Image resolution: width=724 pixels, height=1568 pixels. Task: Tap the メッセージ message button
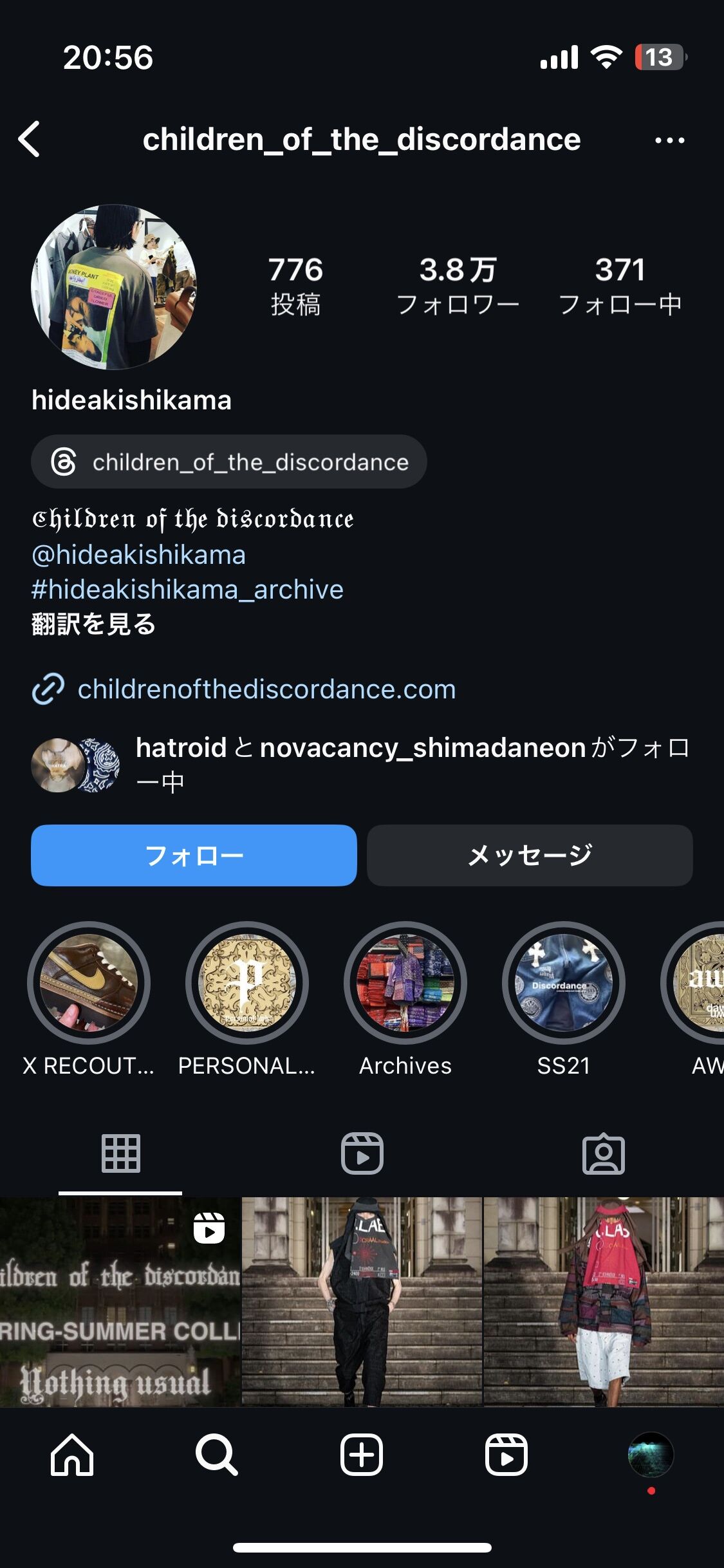pyautogui.click(x=530, y=855)
